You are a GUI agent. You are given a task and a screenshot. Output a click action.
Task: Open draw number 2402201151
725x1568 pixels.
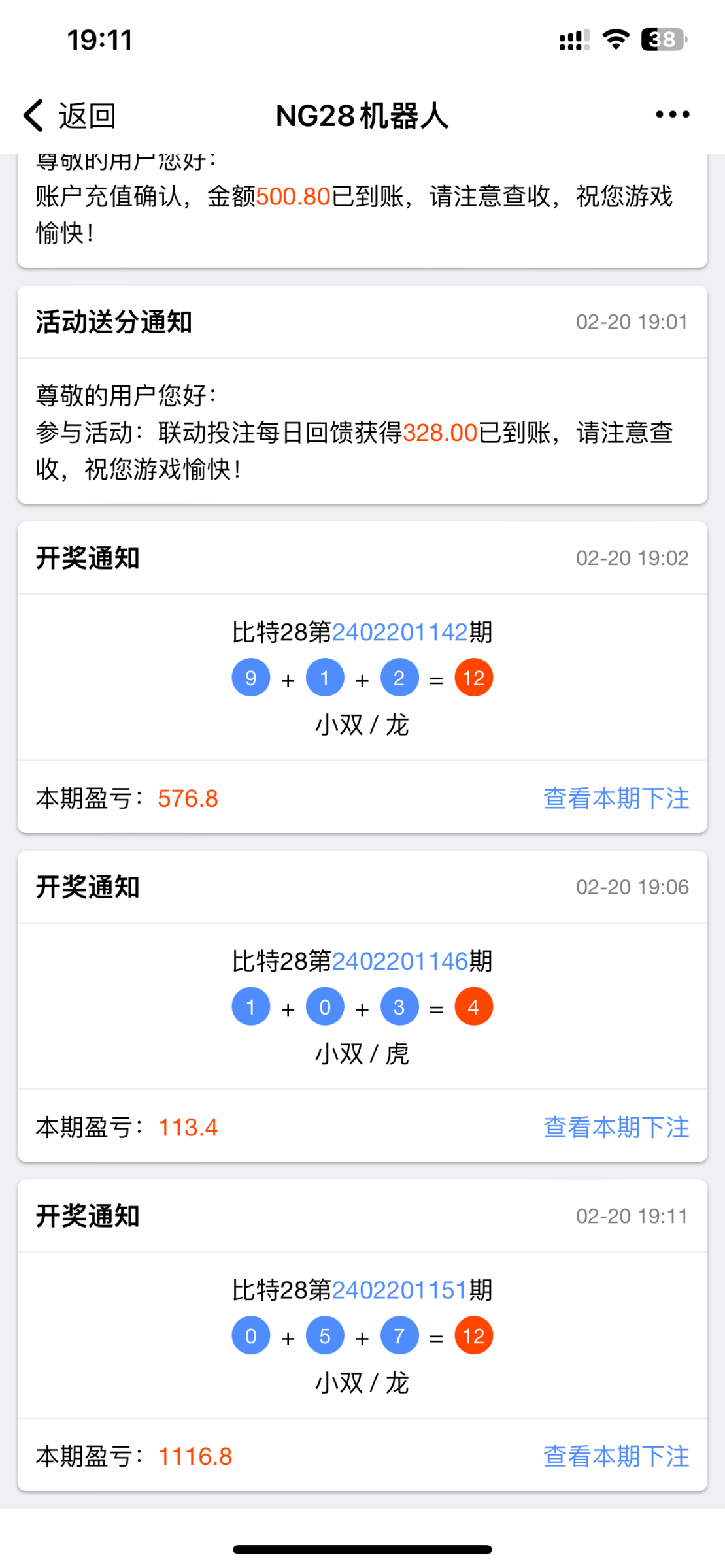pyautogui.click(x=399, y=1290)
